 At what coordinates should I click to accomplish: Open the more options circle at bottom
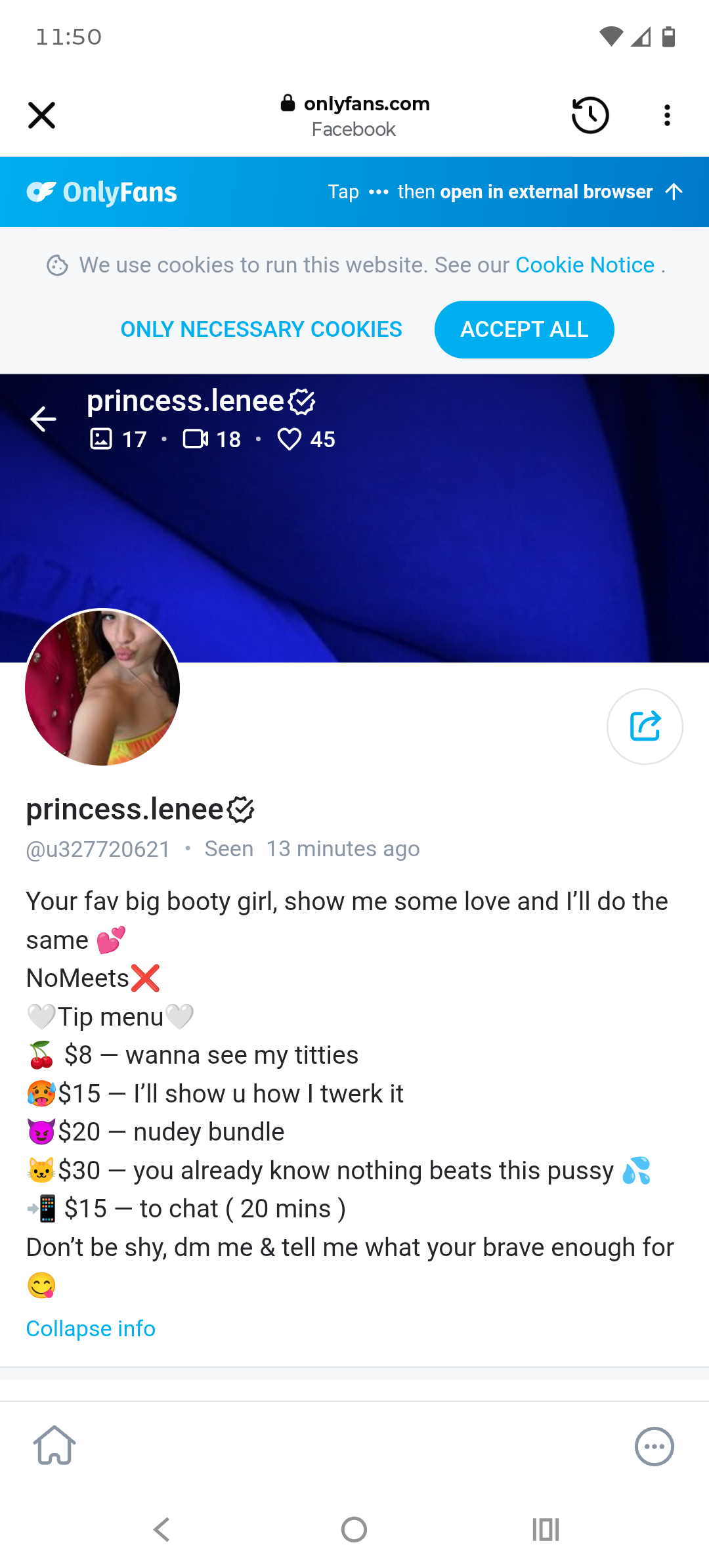coord(654,1446)
